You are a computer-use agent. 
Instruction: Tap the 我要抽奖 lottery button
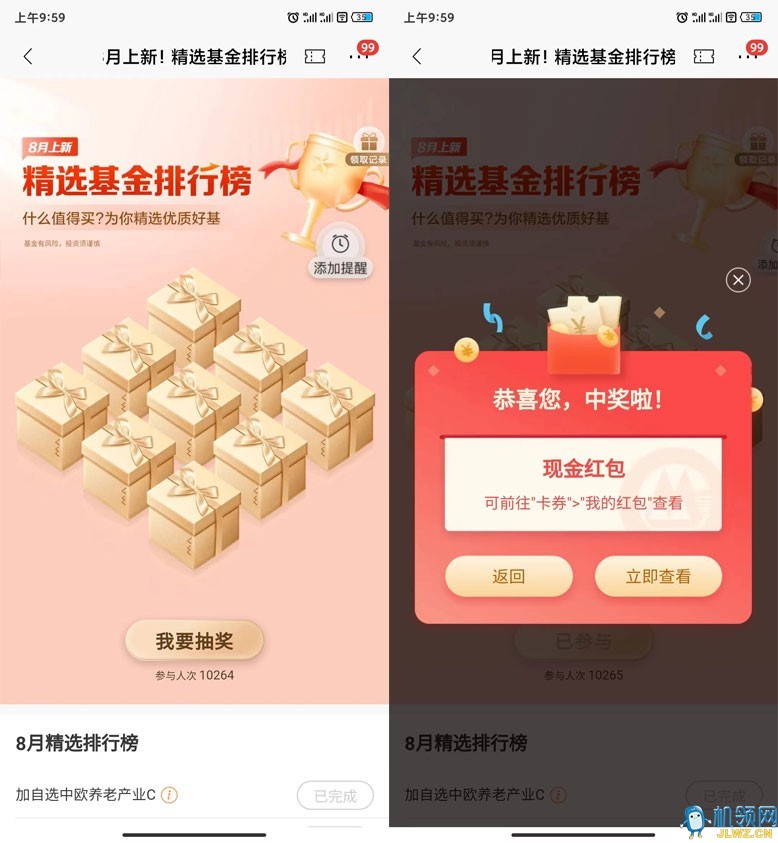194,641
